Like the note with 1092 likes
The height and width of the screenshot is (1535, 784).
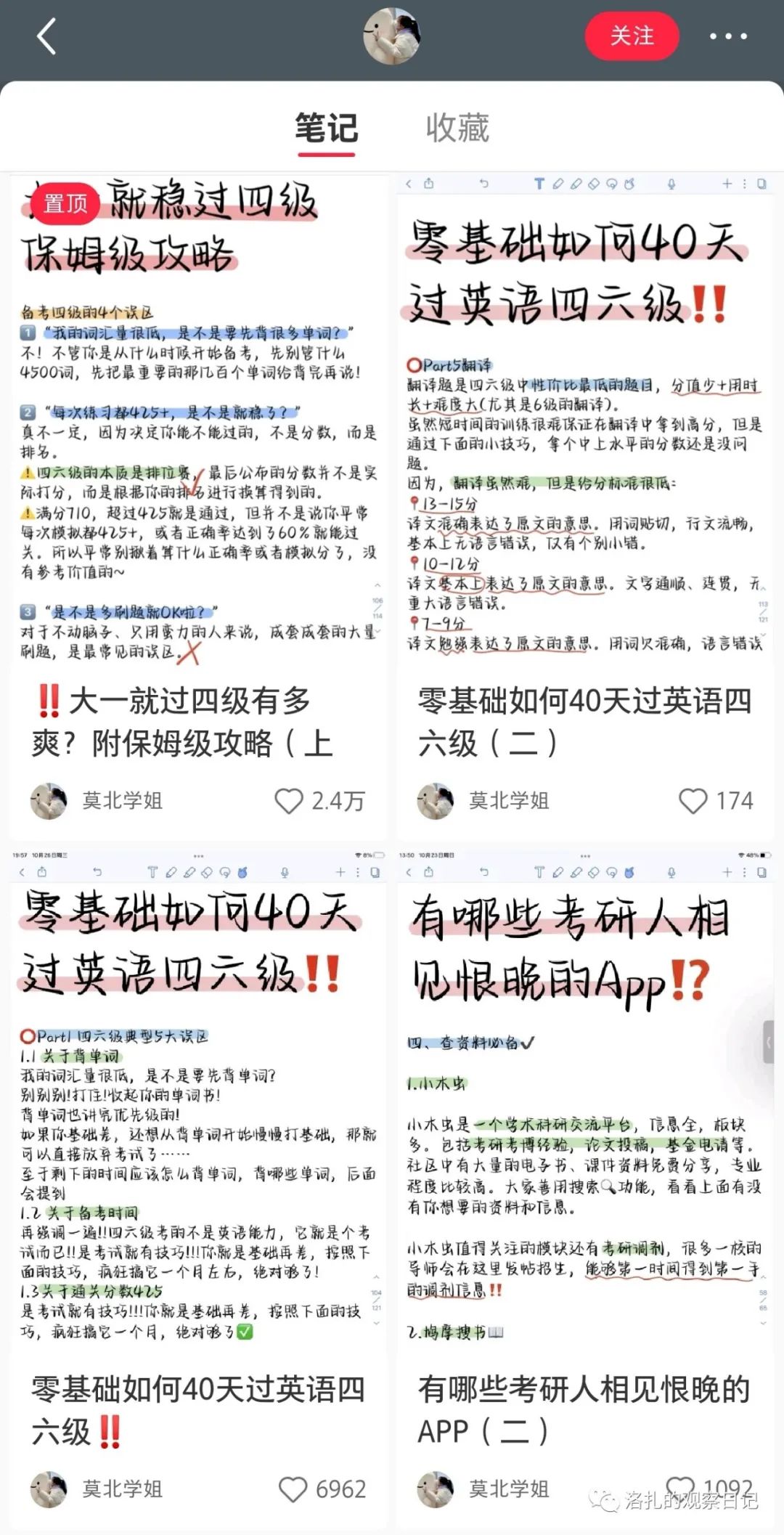[x=680, y=1489]
